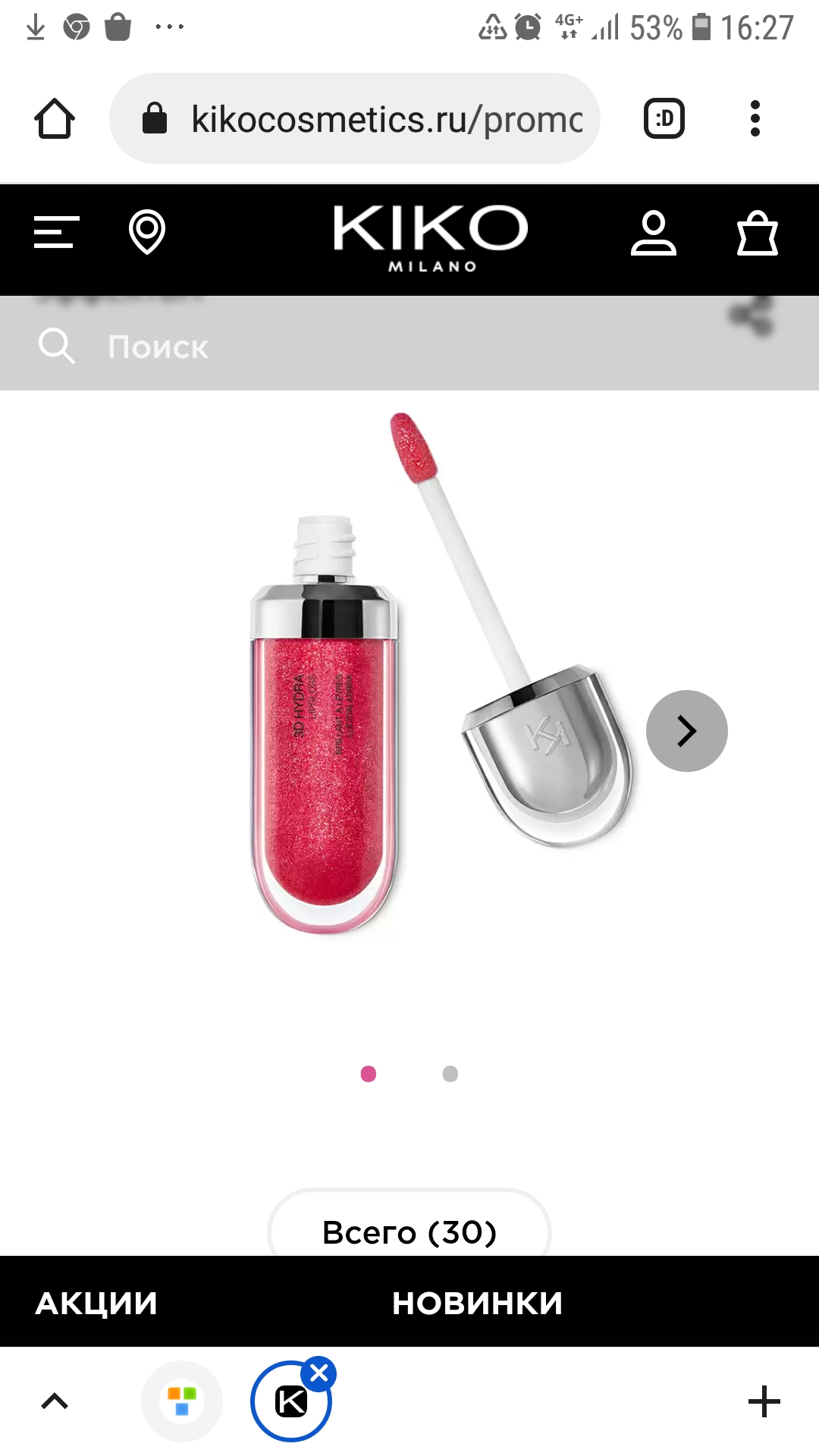Go to browser home page
This screenshot has width=819, height=1456.
(x=55, y=118)
